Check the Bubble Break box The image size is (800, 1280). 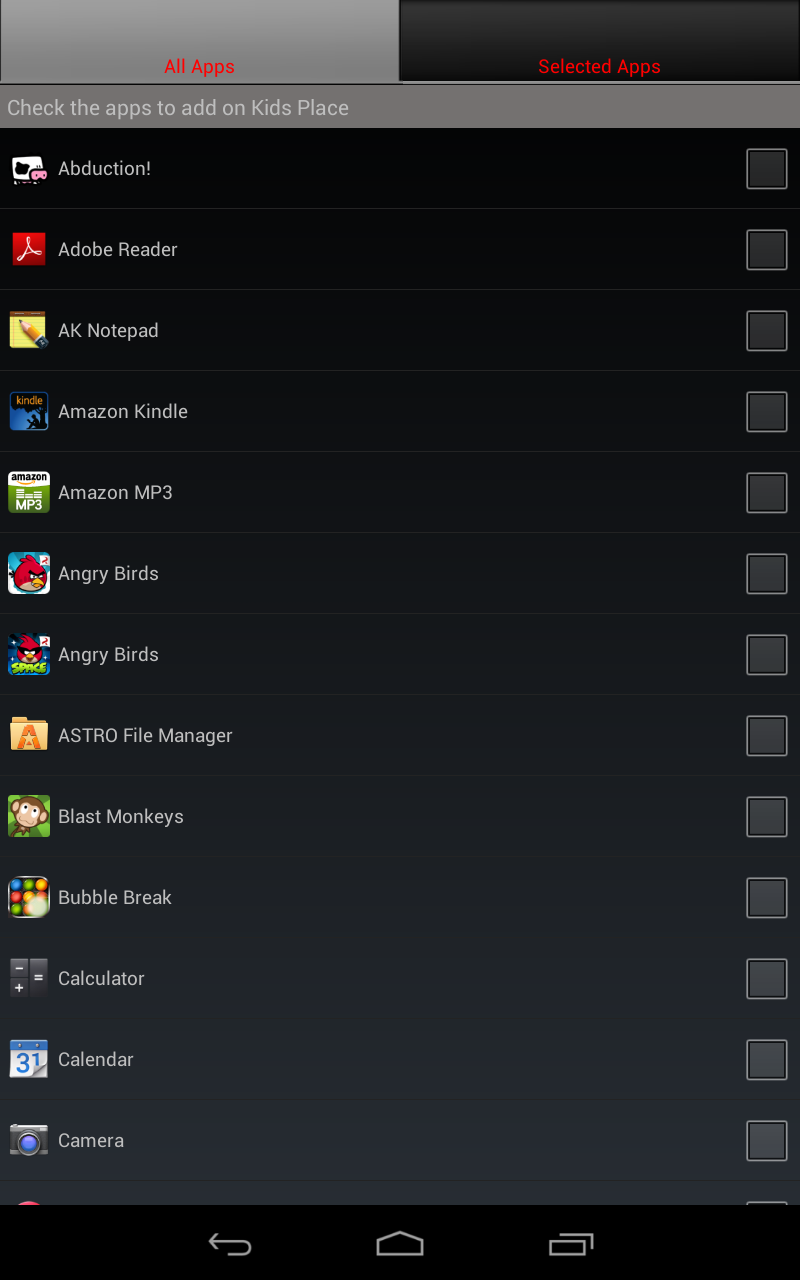766,898
